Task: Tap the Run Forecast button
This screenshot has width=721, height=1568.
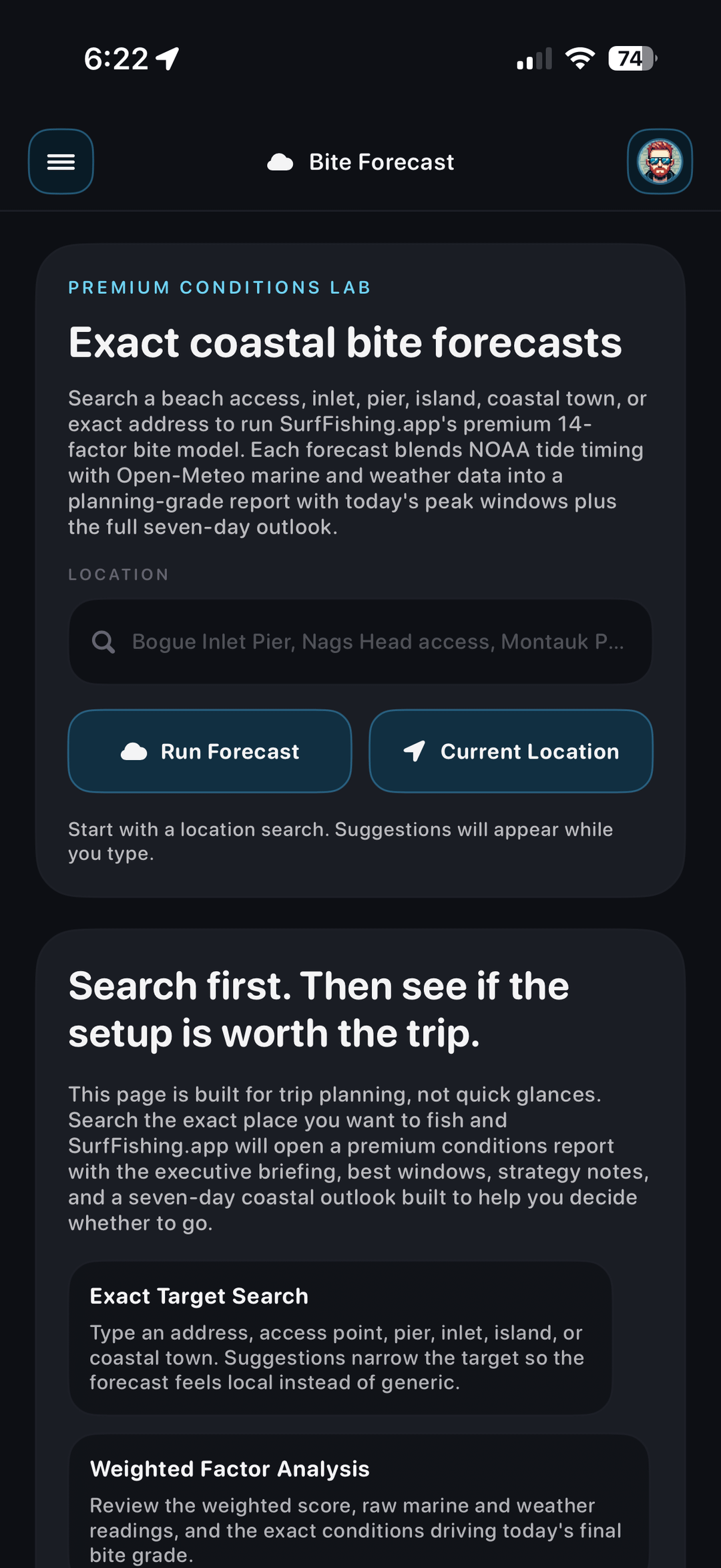Action: (210, 751)
